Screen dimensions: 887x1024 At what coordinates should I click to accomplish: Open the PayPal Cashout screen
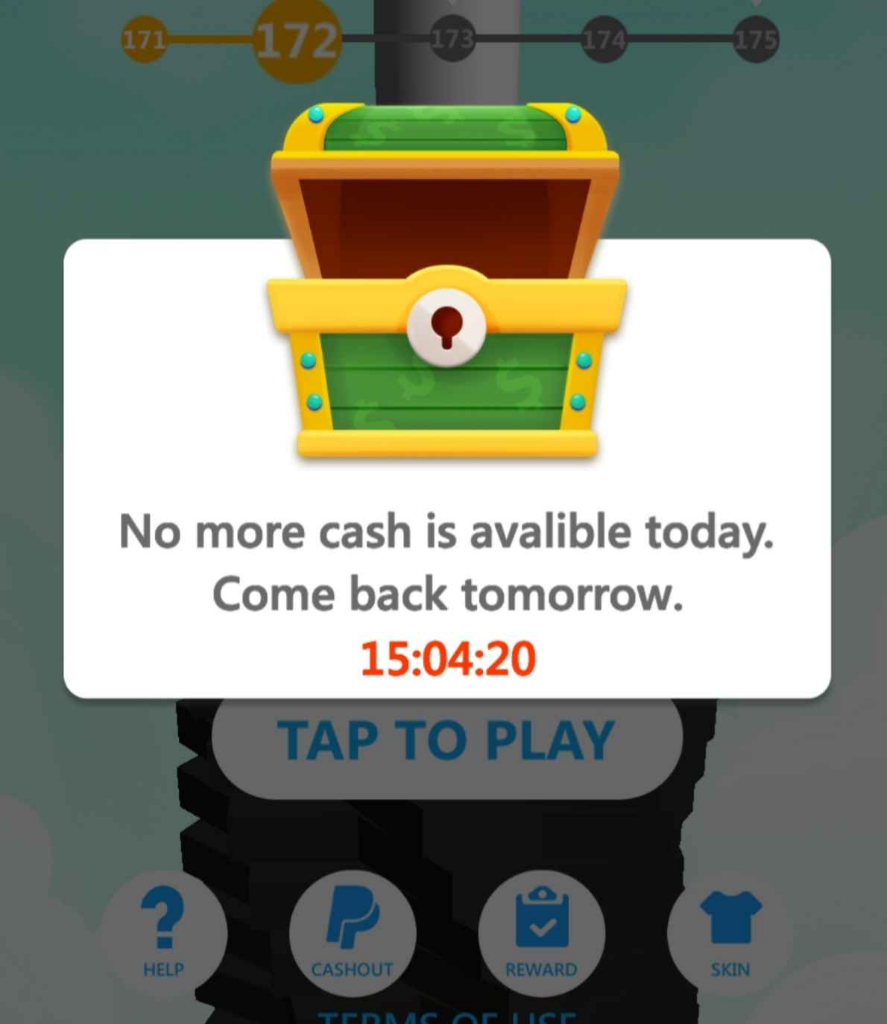(x=352, y=931)
